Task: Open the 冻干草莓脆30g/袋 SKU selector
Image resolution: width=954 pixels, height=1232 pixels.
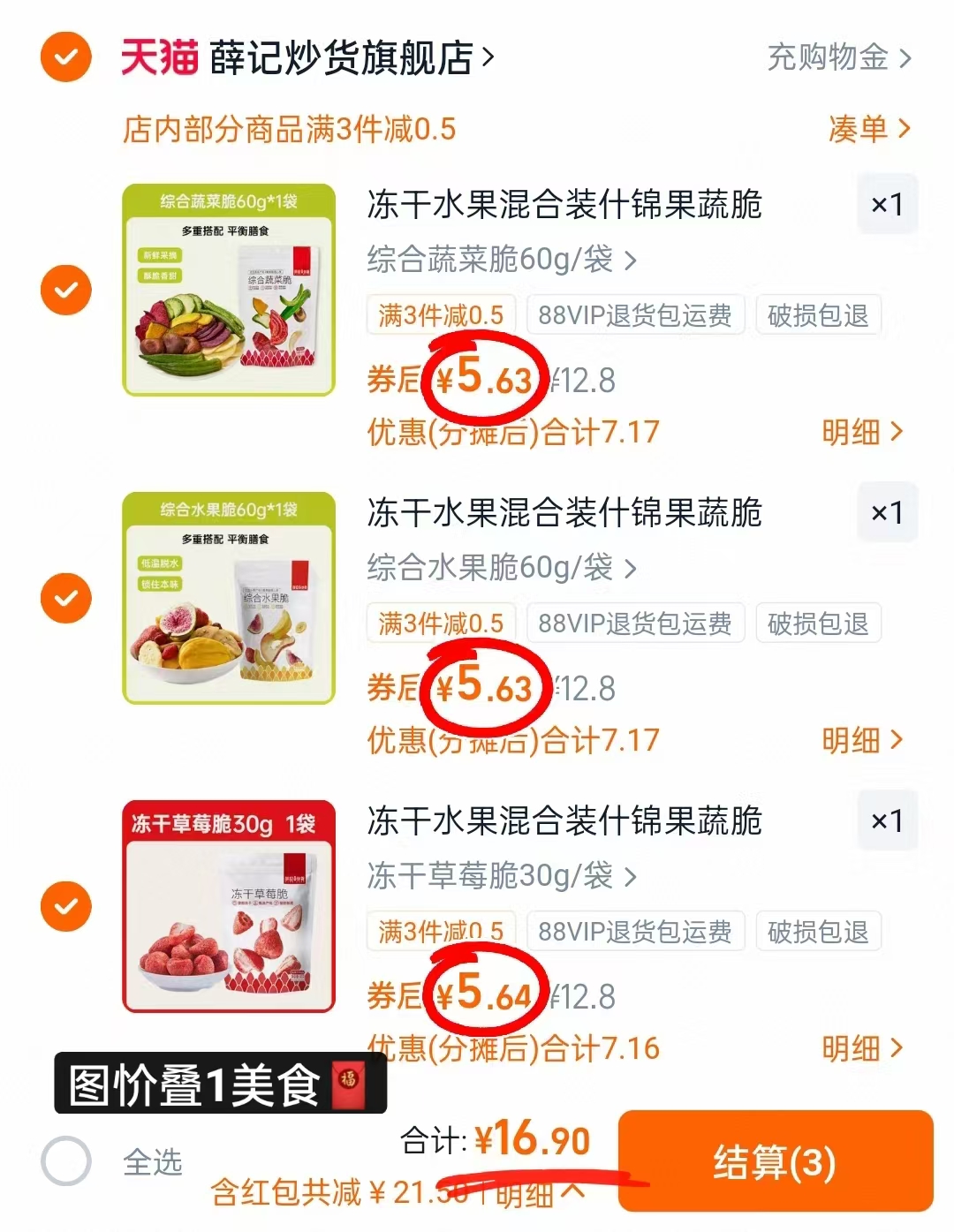Action: [x=499, y=876]
